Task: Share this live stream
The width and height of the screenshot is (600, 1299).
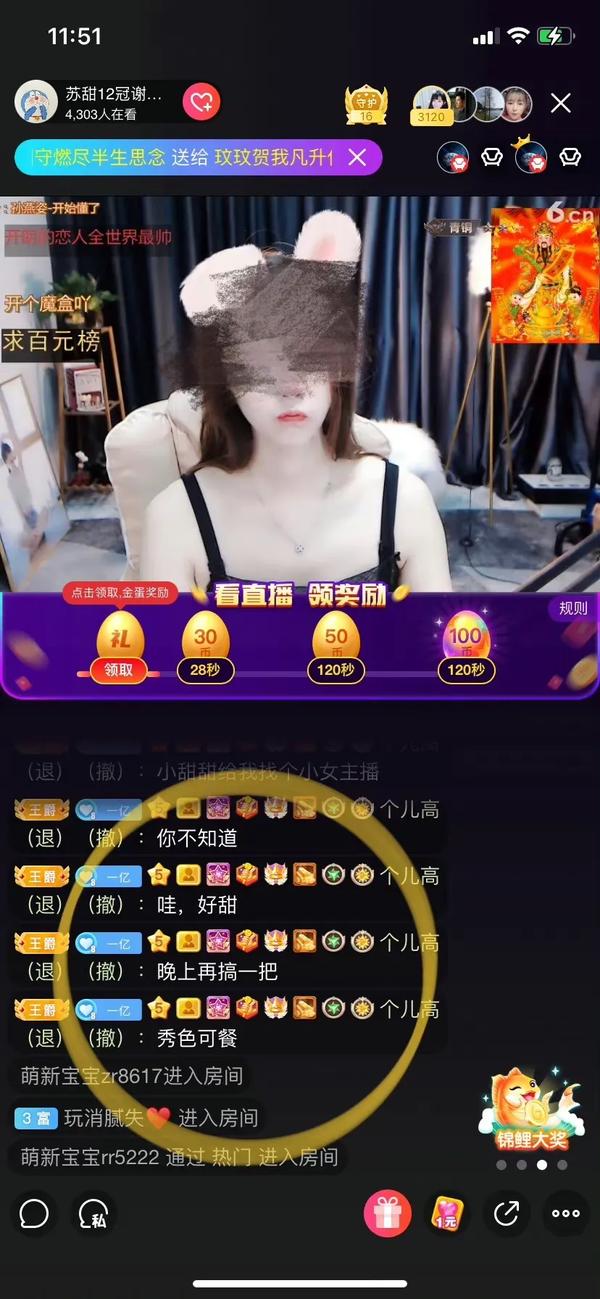Action: (x=507, y=1214)
